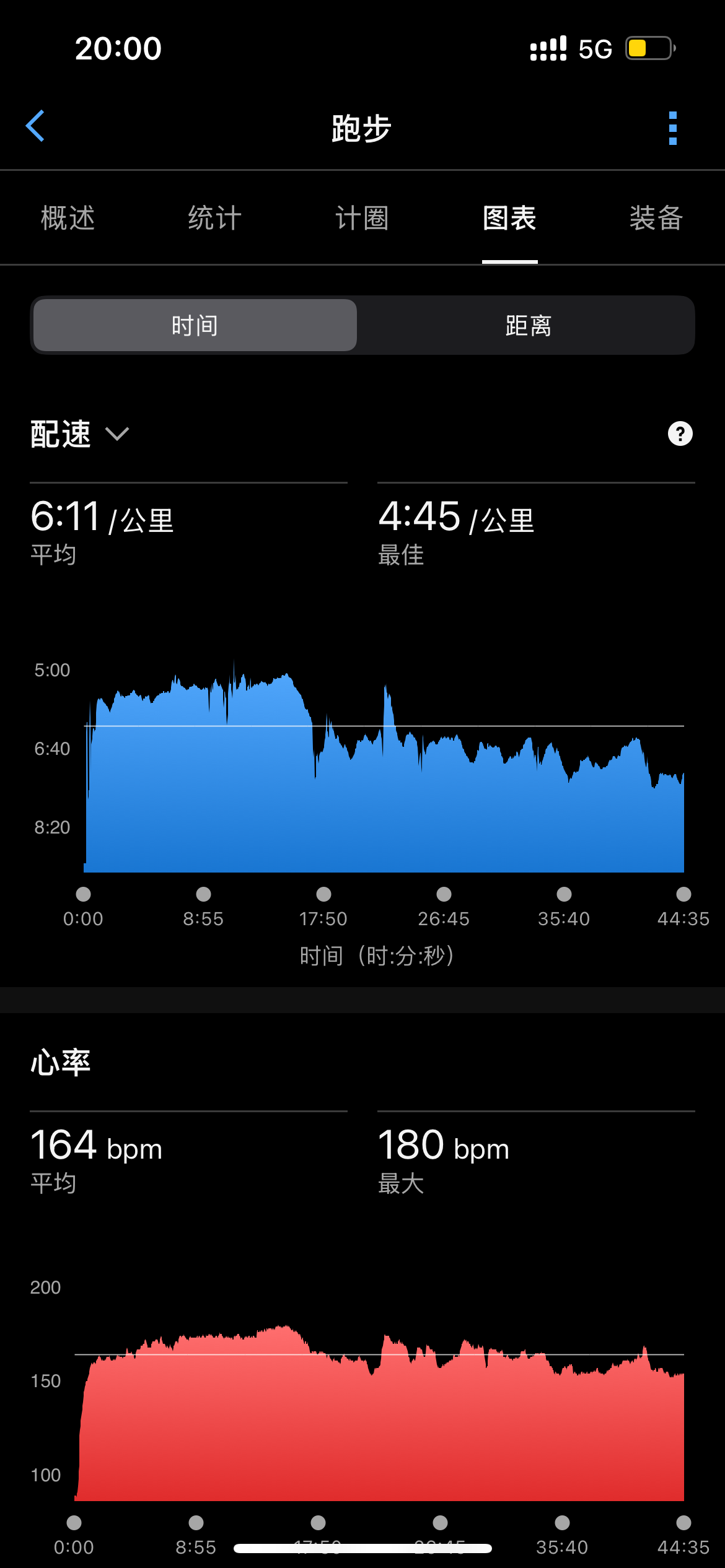Switch to the 概述 tab
Image resolution: width=725 pixels, height=1568 pixels.
[x=68, y=219]
